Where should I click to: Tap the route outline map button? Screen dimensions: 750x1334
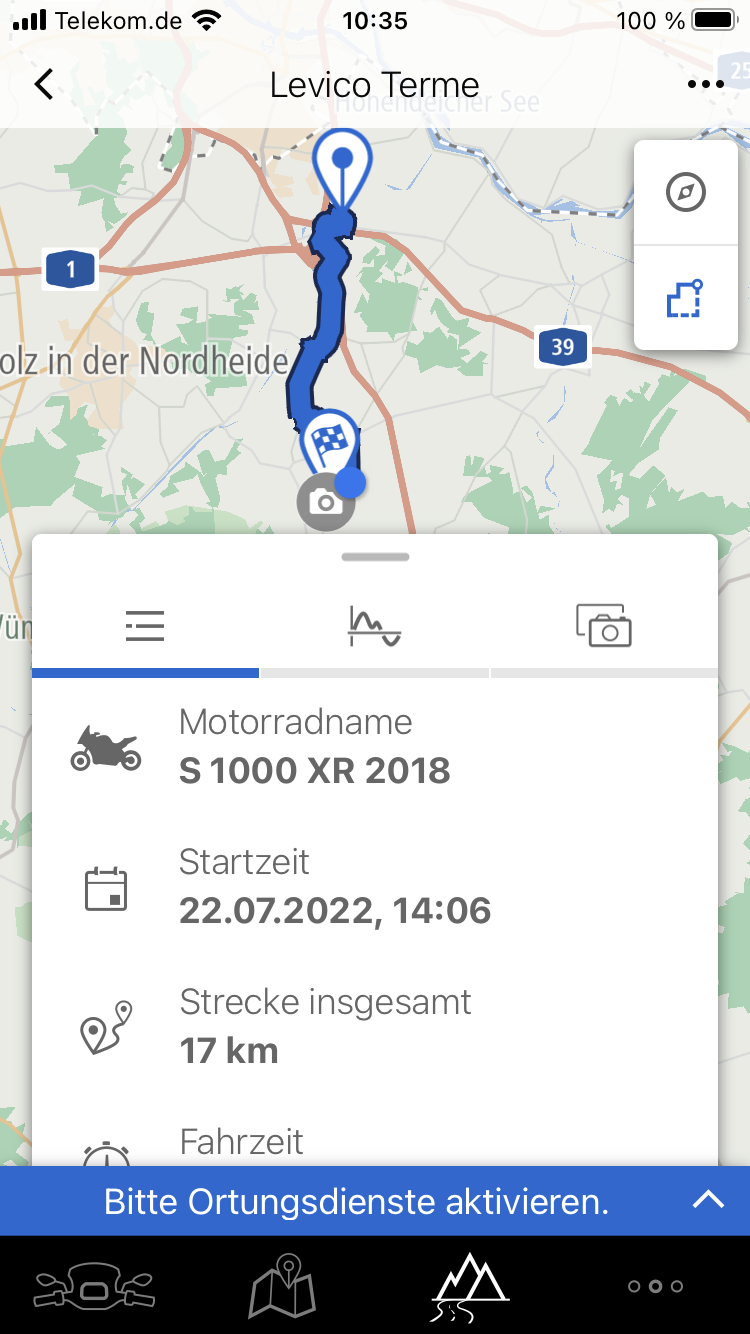tap(686, 299)
